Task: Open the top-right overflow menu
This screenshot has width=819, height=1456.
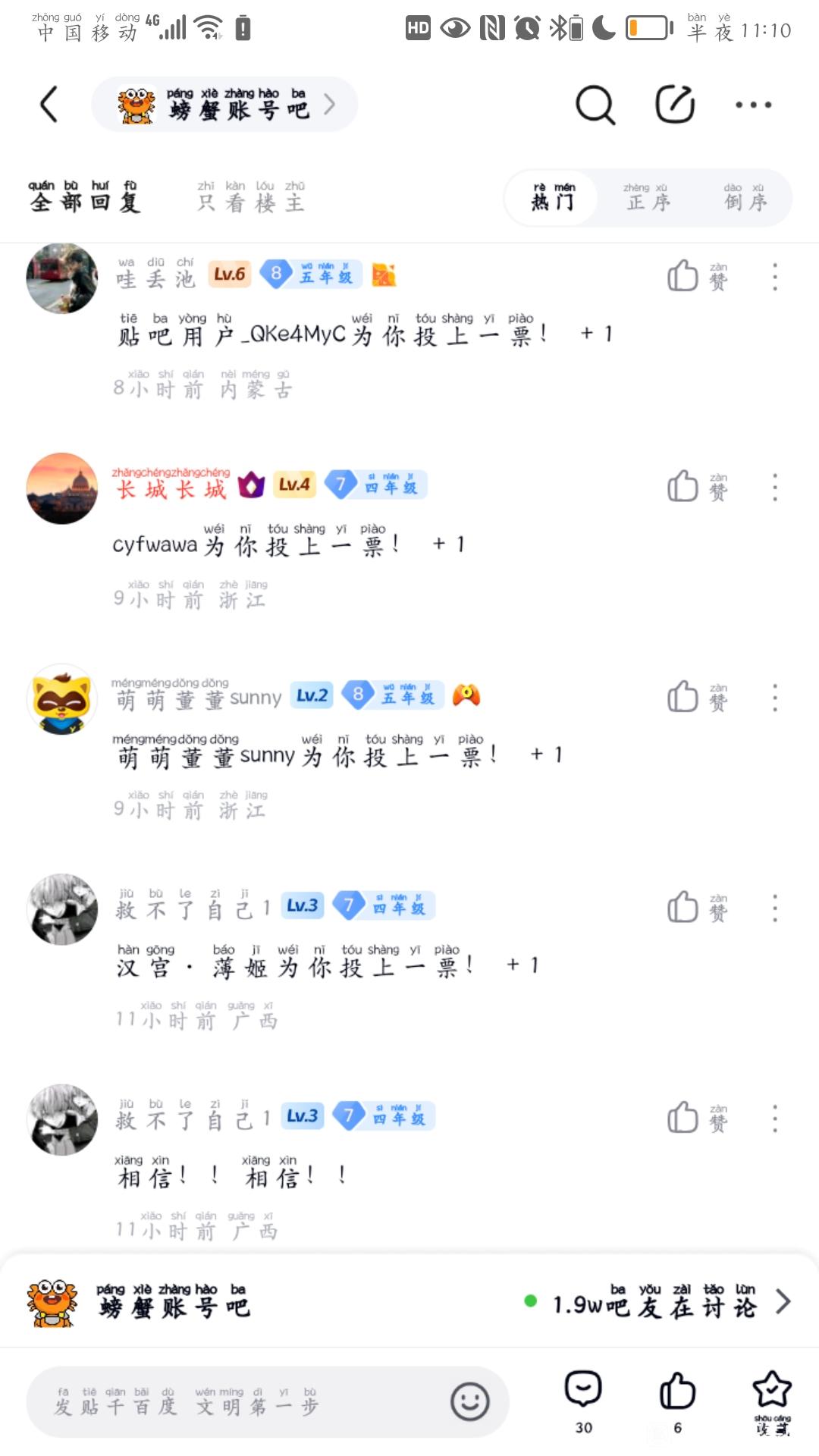Action: 753,105
